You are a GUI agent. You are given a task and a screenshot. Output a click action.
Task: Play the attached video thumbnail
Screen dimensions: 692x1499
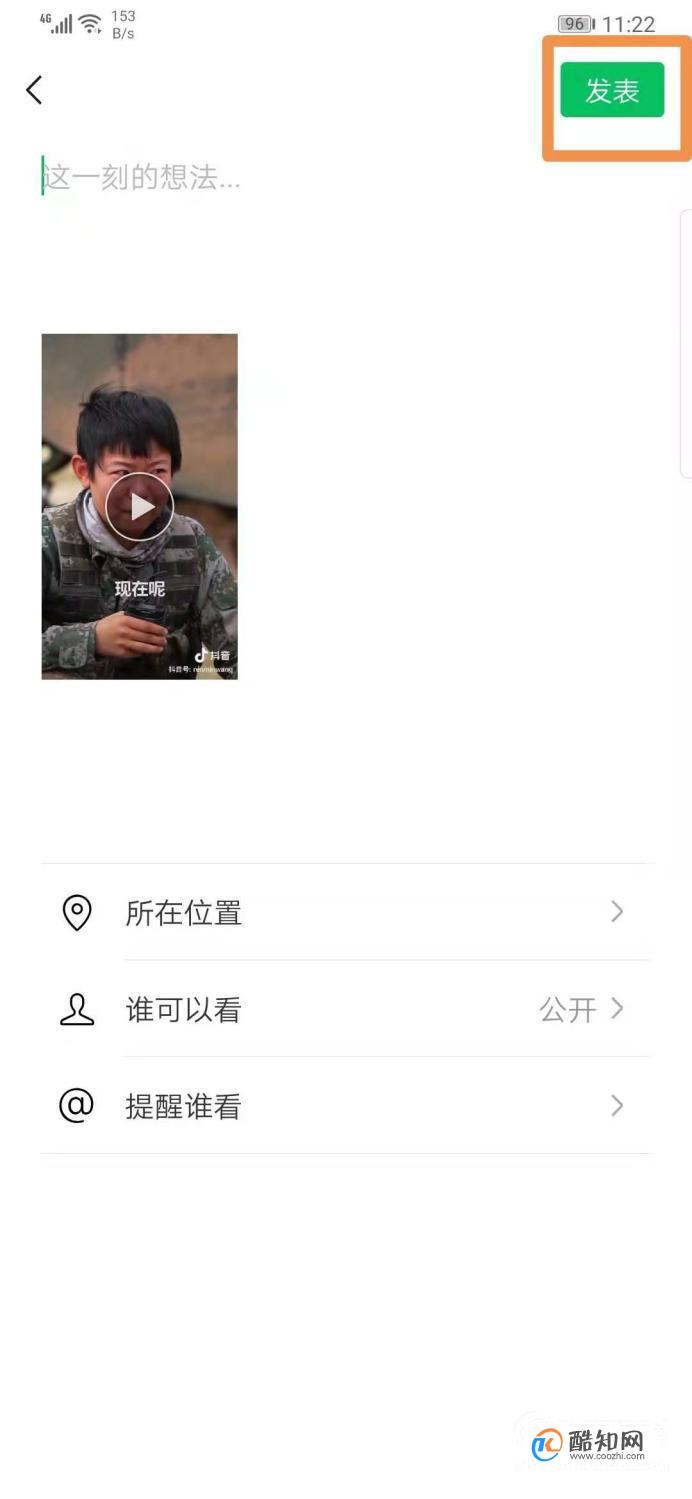pyautogui.click(x=139, y=506)
